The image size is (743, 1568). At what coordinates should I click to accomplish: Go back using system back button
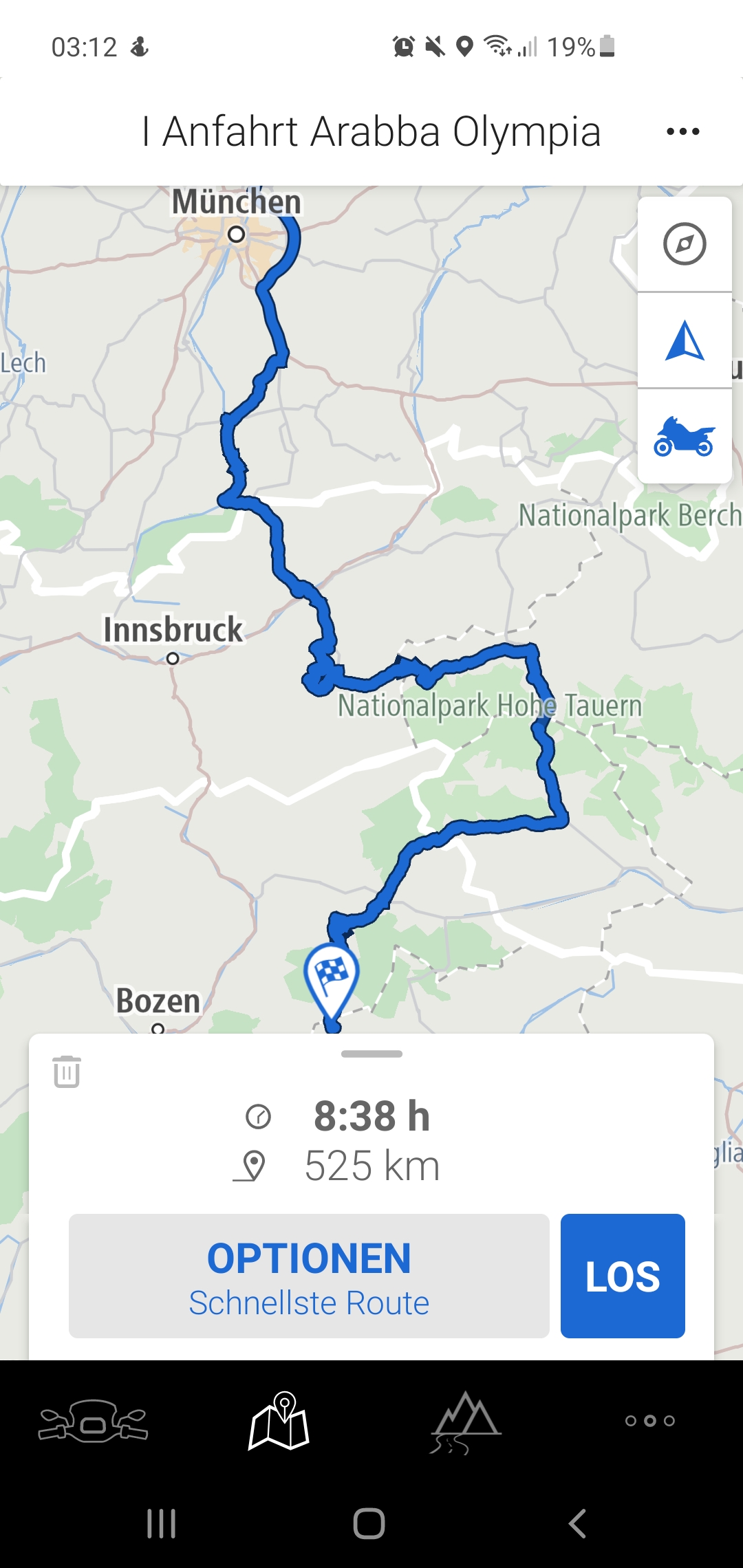[x=578, y=1523]
